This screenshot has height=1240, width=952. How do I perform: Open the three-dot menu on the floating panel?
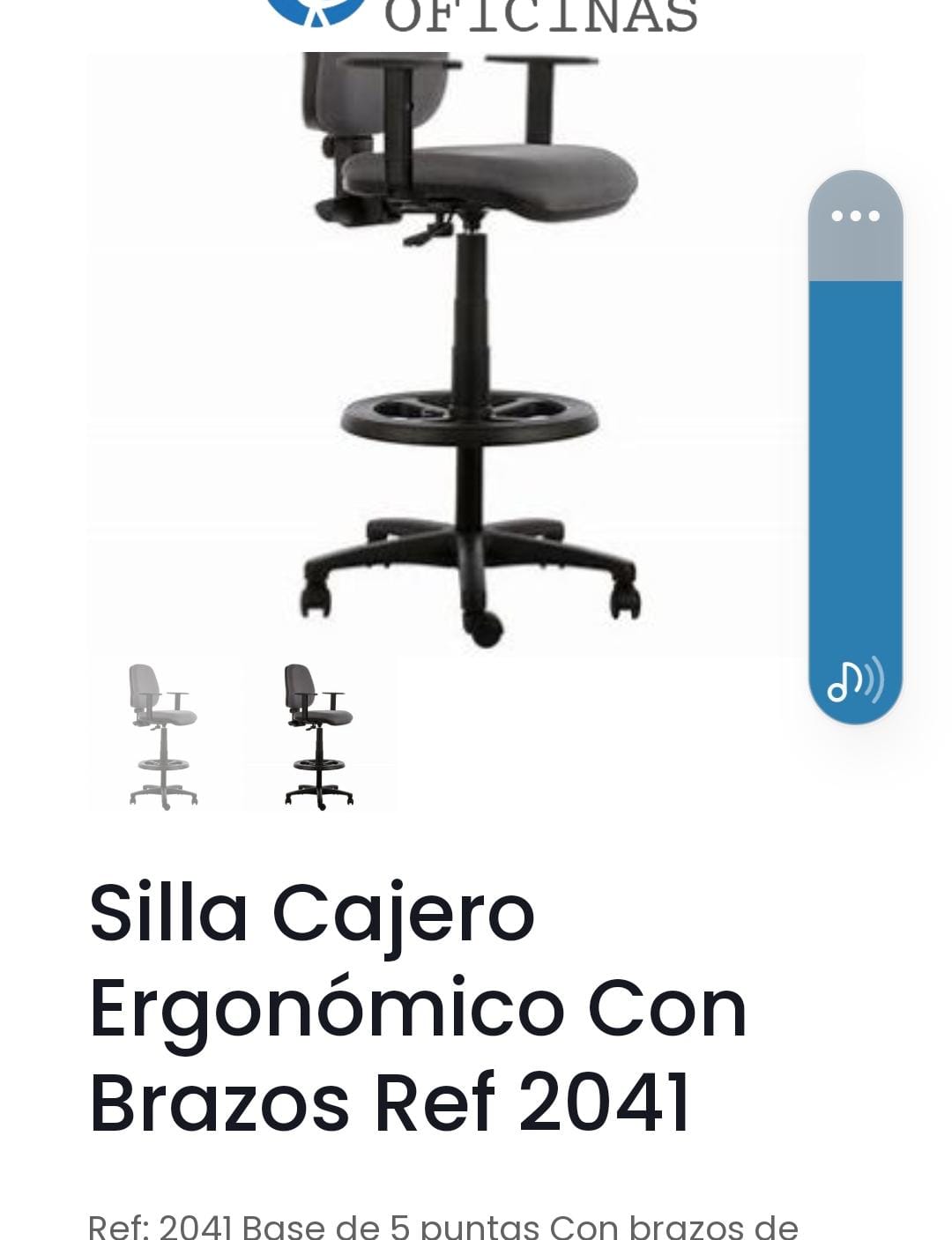[855, 217]
